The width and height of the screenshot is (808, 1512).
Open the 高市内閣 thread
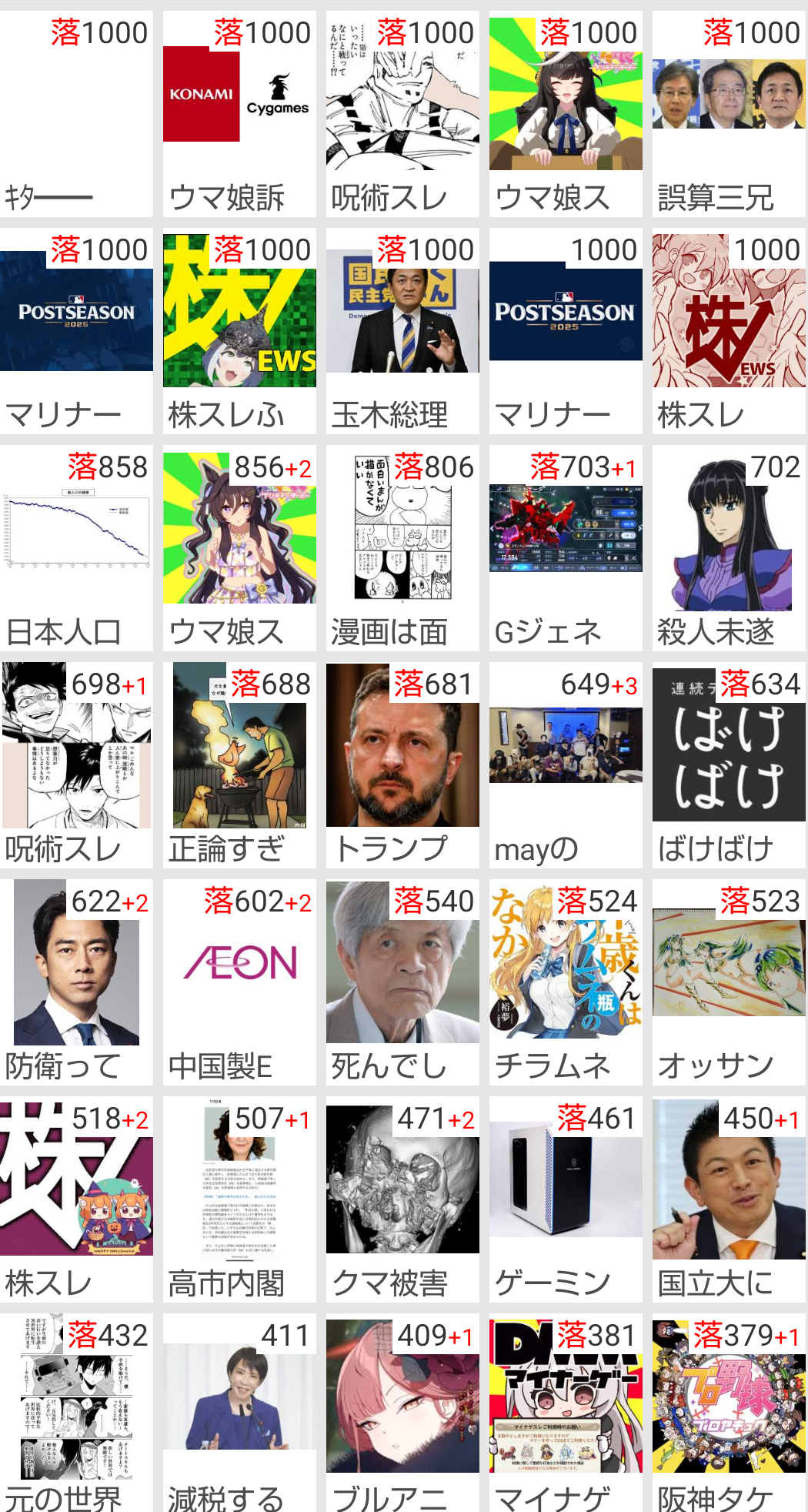[x=239, y=1199]
